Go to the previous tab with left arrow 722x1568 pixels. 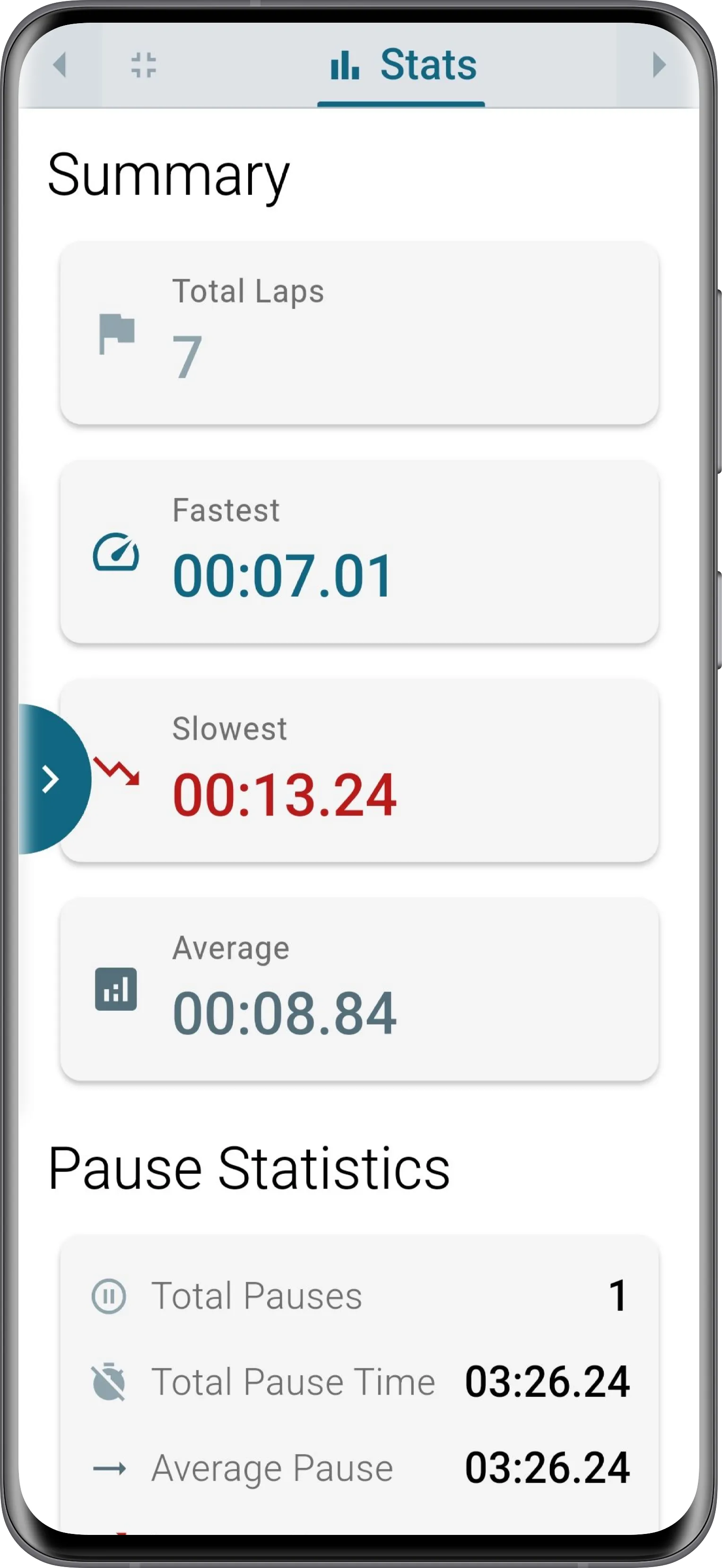click(x=60, y=65)
